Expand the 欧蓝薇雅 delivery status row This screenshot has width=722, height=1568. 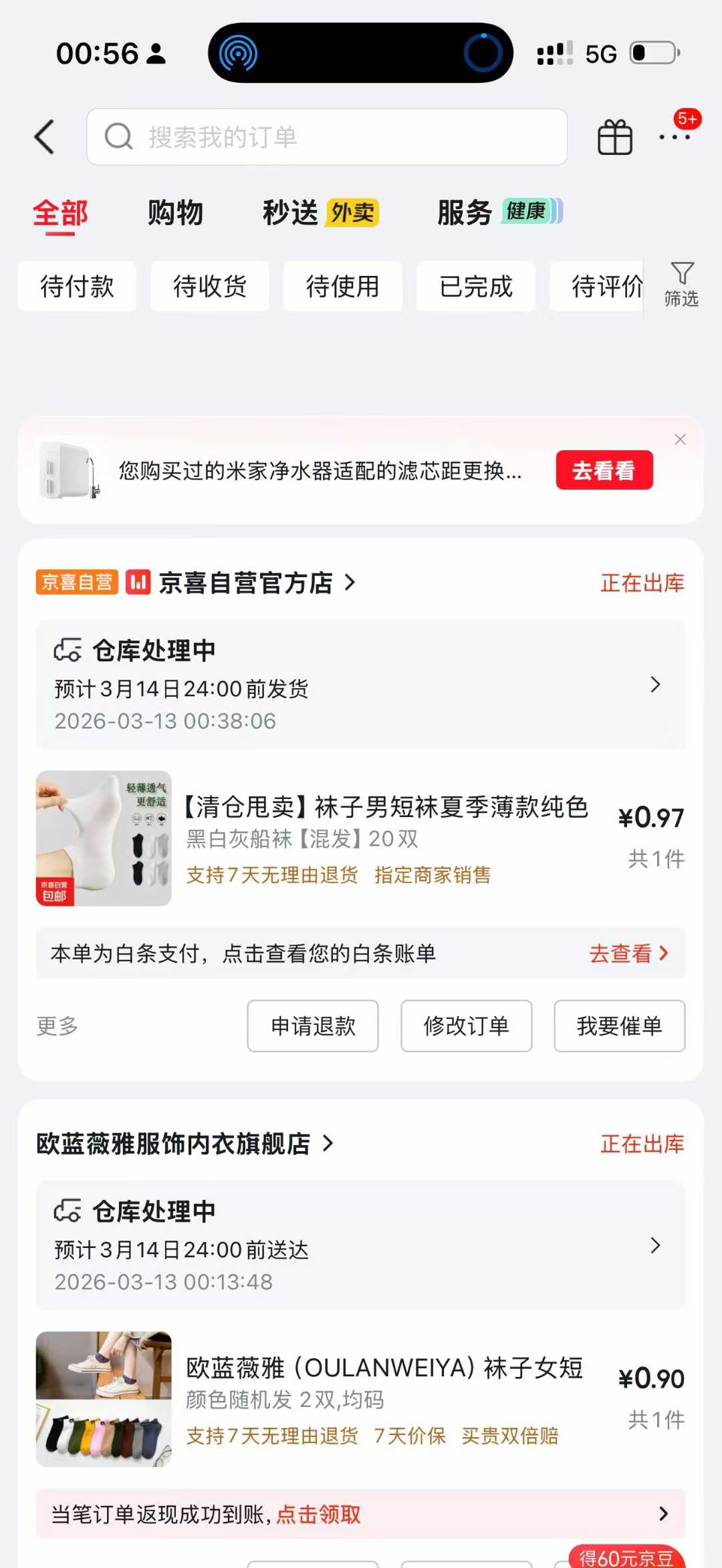(653, 1245)
